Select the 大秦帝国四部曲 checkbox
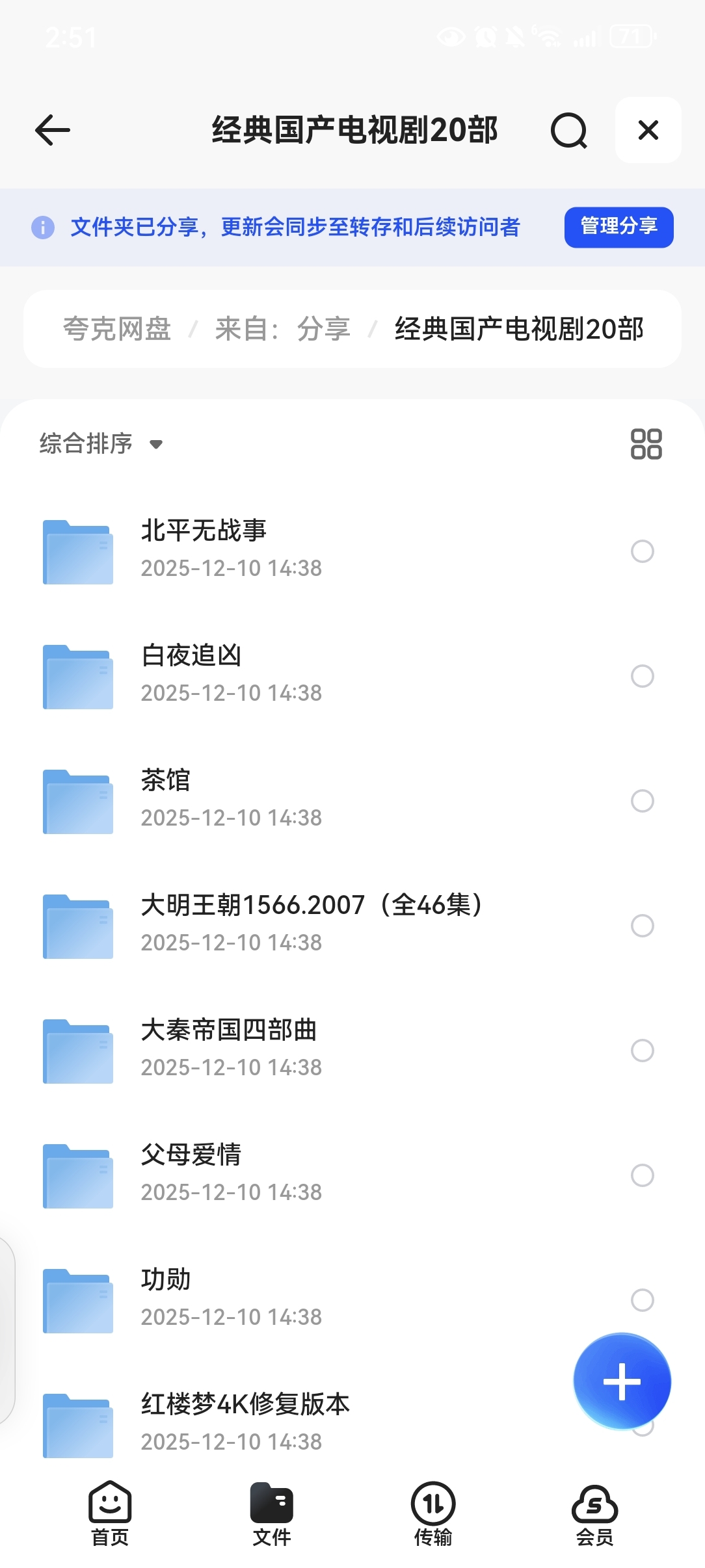Screen dimensions: 705x1568 pyautogui.click(x=642, y=1051)
